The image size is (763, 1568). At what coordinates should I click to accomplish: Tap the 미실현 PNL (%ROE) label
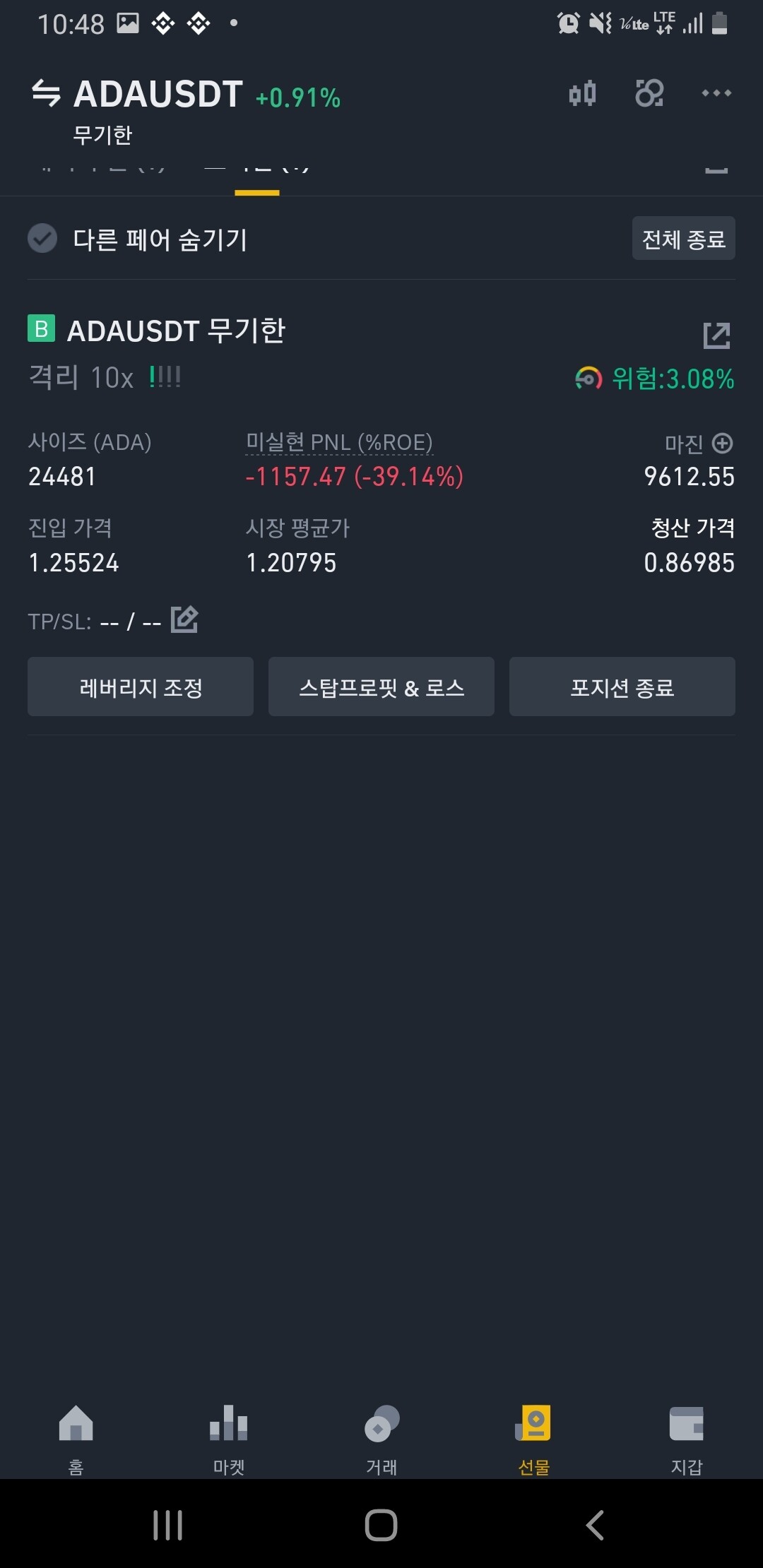[x=339, y=443]
